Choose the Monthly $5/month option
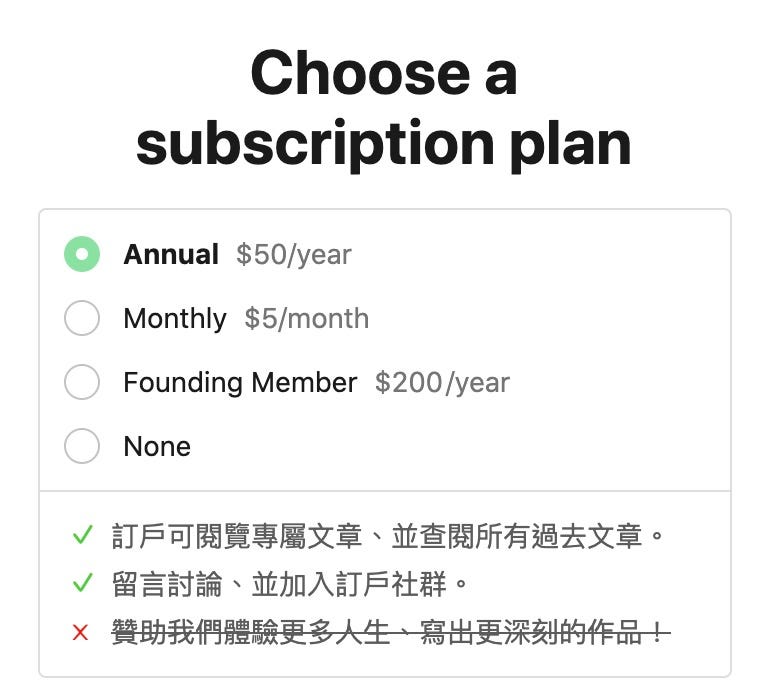This screenshot has width=766, height=698. 82,318
